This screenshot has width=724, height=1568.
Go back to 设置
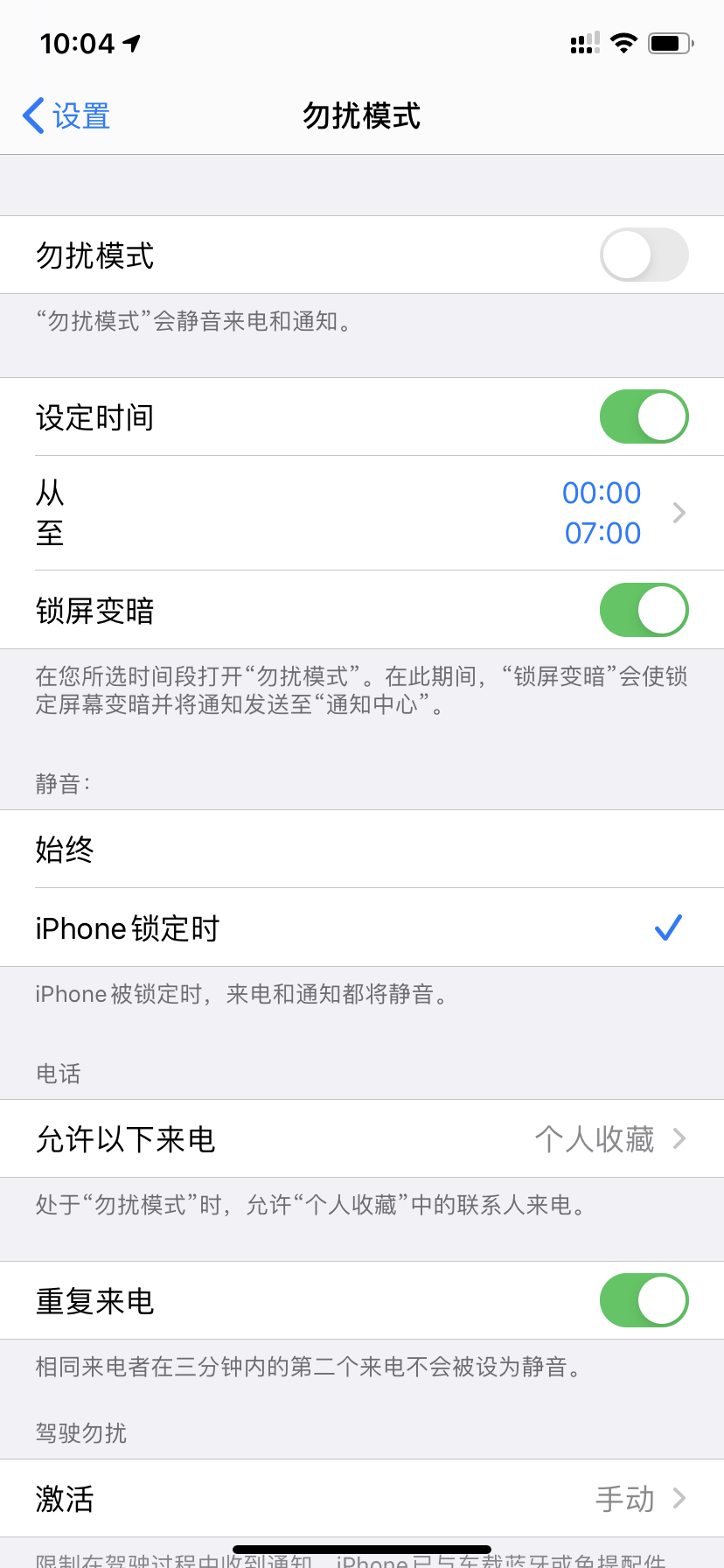tap(66, 116)
